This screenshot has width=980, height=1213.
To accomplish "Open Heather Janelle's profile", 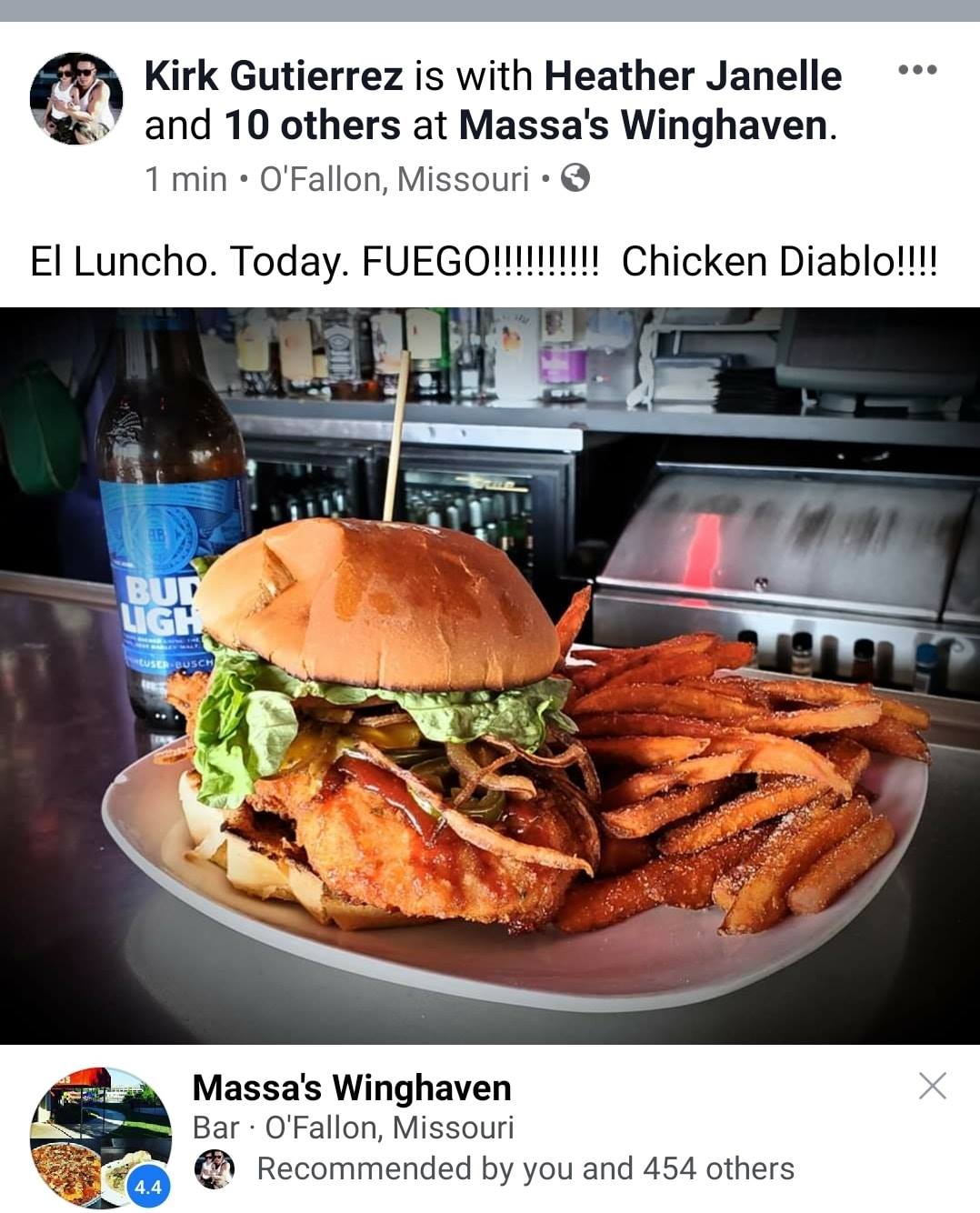I will [692, 75].
